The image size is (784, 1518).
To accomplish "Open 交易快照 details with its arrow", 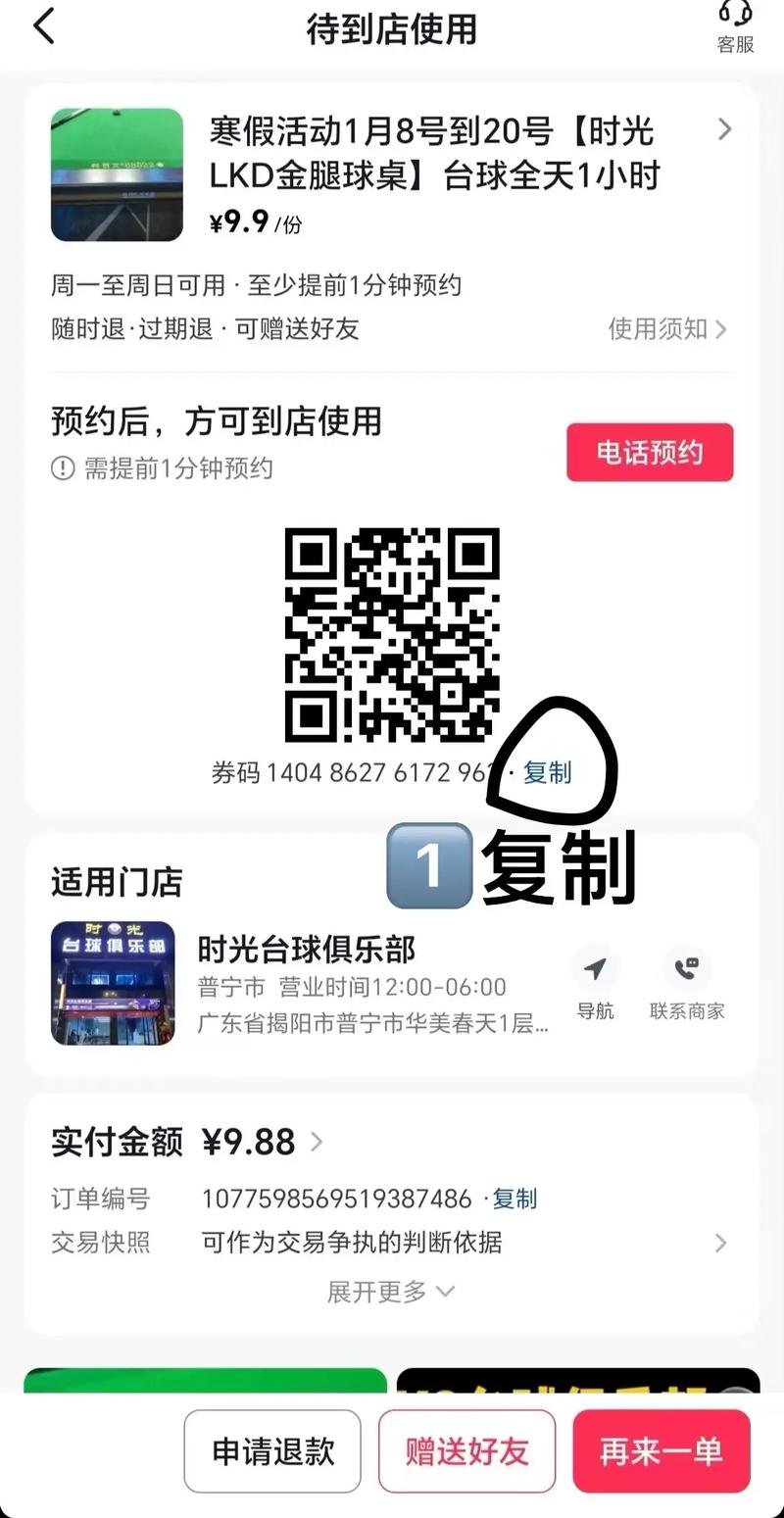I will tap(721, 1243).
